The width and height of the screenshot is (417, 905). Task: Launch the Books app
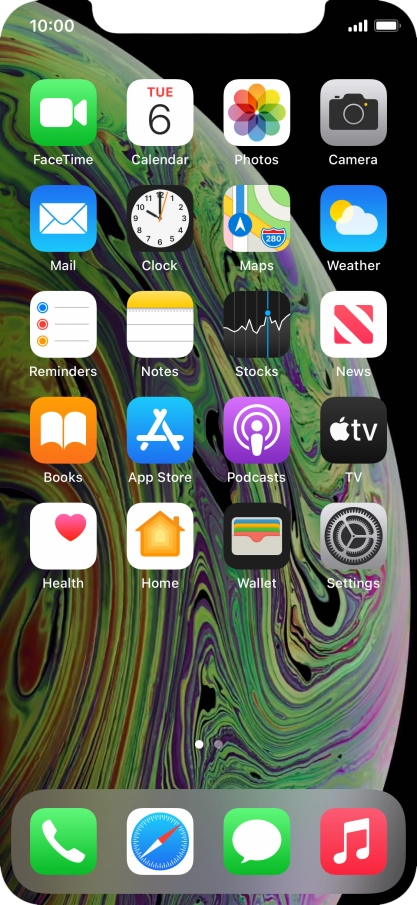pos(64,430)
